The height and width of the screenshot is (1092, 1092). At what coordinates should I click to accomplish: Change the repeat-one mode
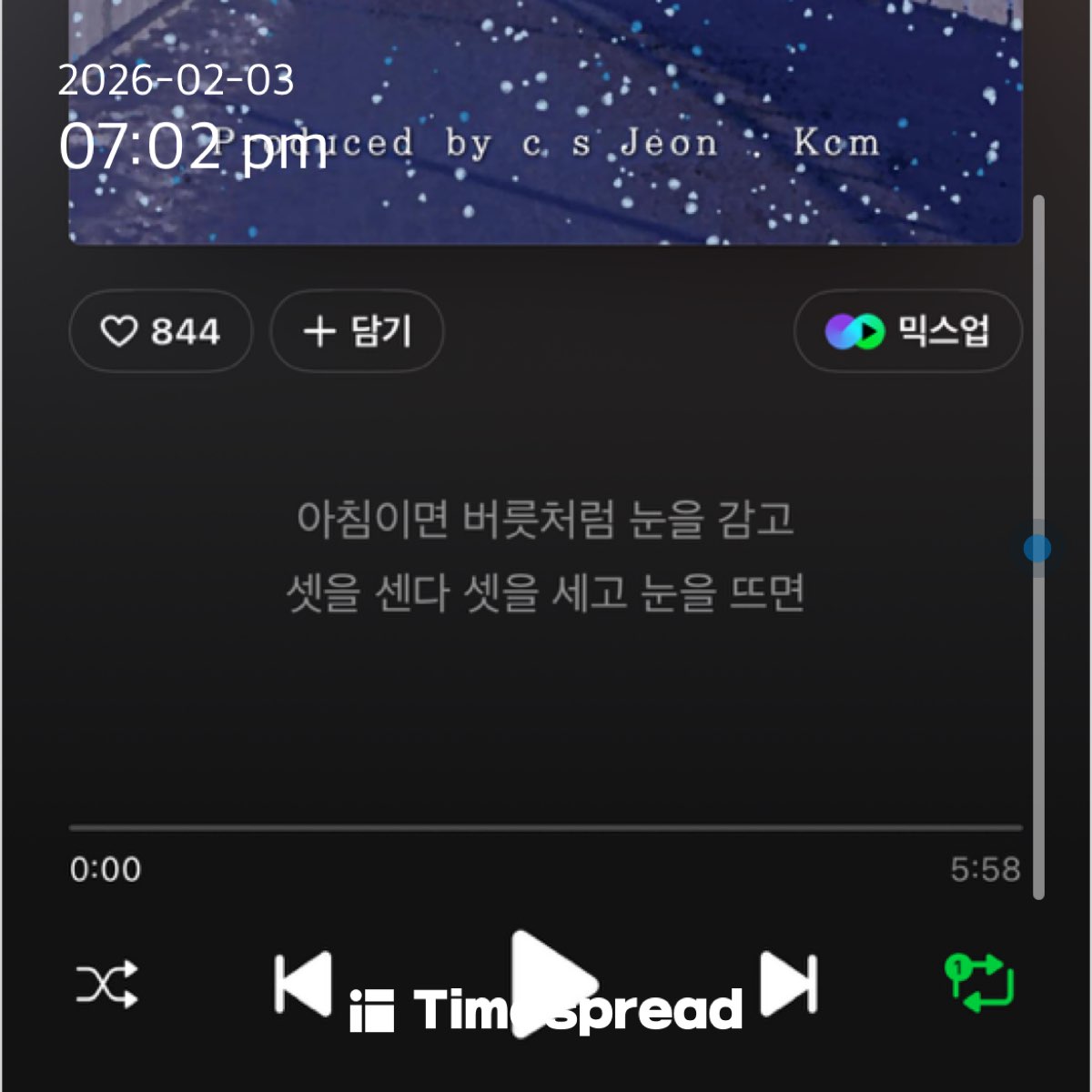tap(979, 983)
